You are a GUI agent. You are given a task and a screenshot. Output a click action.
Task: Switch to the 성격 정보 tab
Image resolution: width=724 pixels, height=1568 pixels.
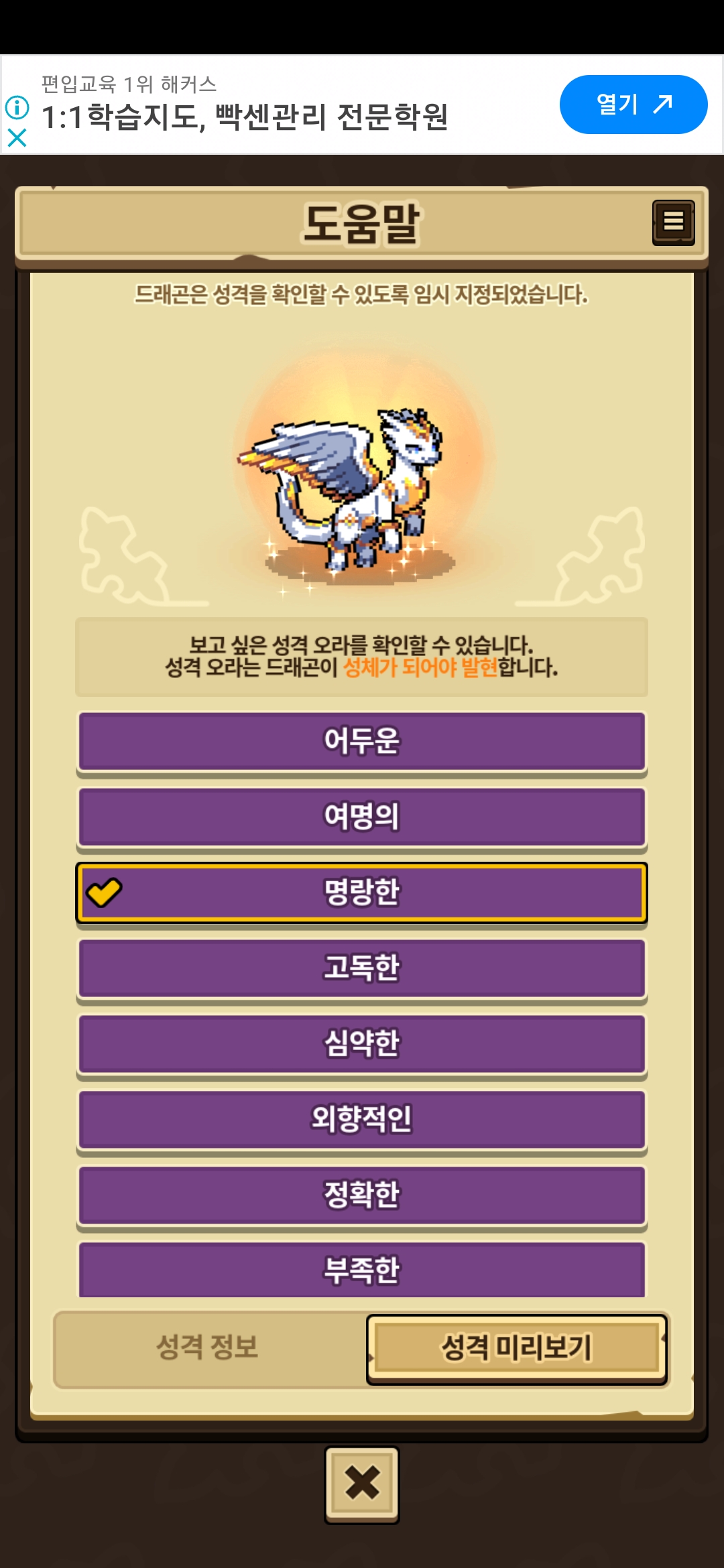tap(208, 1348)
